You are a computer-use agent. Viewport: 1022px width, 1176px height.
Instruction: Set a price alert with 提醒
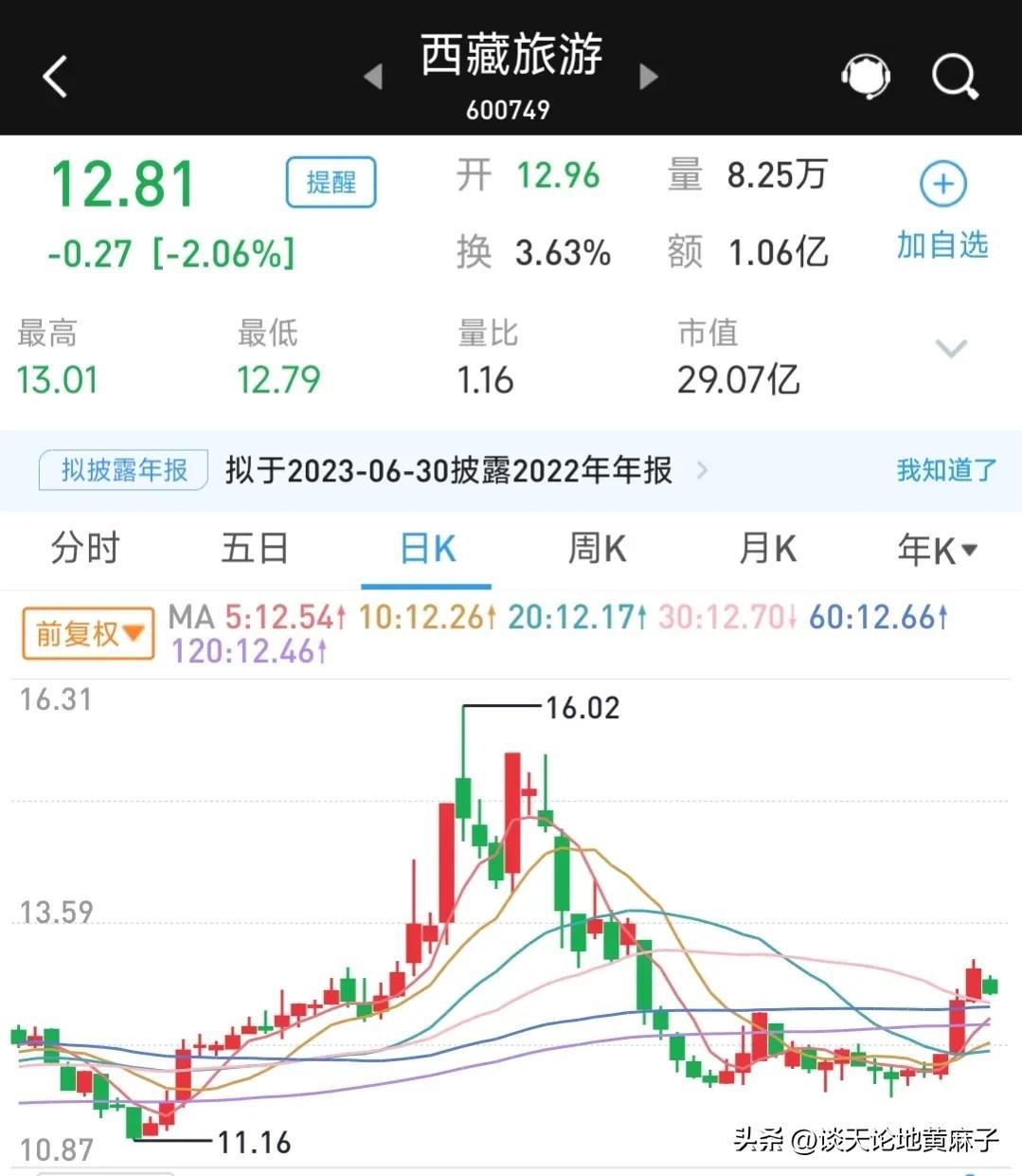pyautogui.click(x=331, y=182)
